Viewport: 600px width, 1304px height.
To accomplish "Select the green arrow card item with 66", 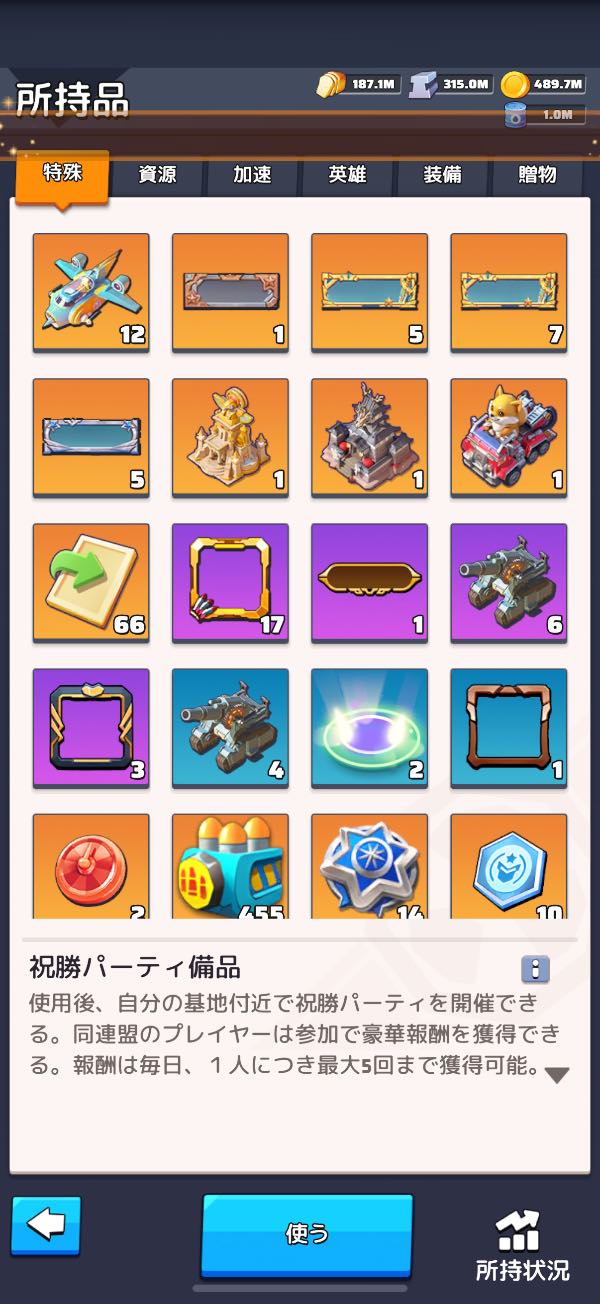I will tap(91, 582).
